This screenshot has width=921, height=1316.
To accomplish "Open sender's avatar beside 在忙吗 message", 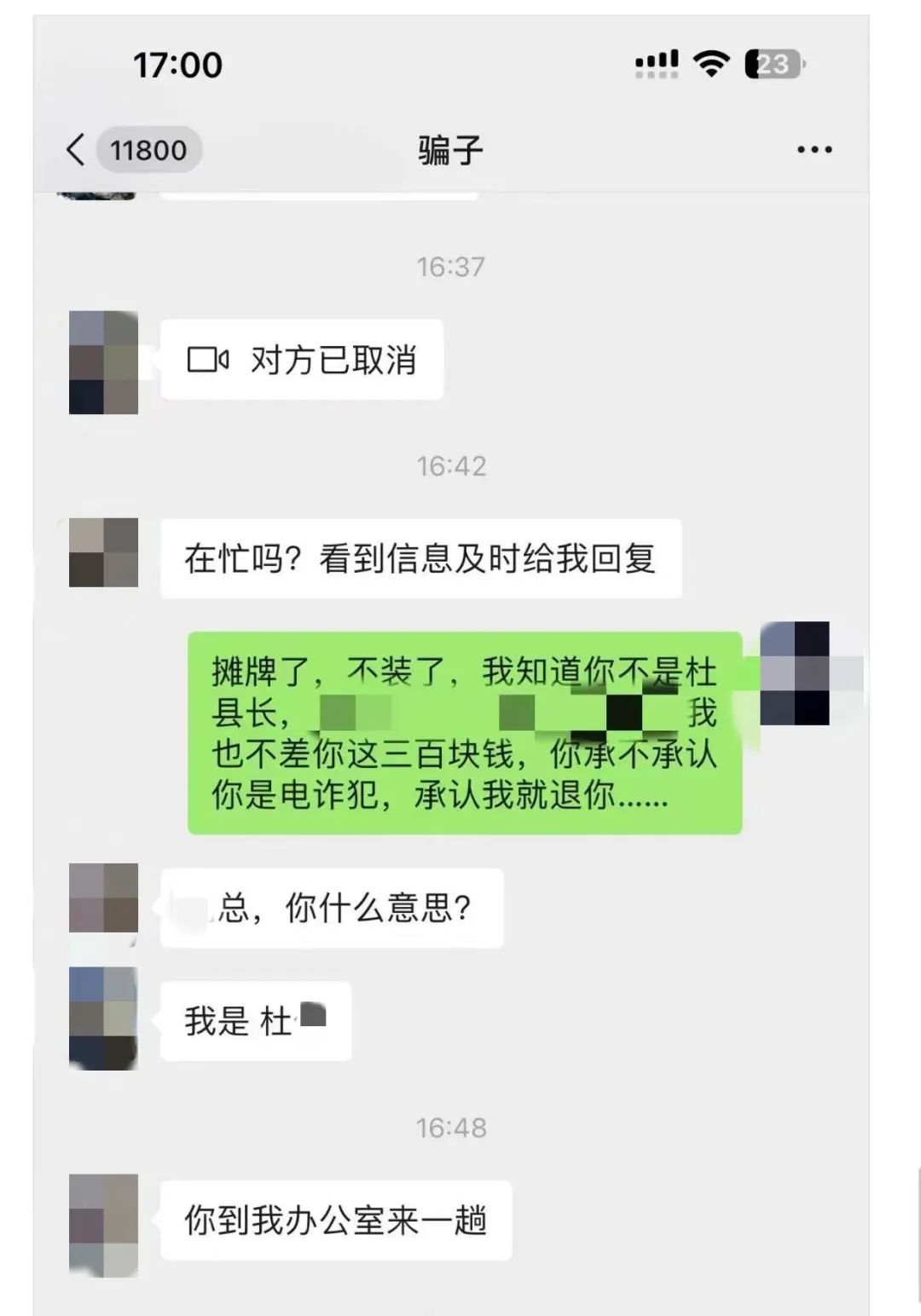I will pyautogui.click(x=103, y=552).
